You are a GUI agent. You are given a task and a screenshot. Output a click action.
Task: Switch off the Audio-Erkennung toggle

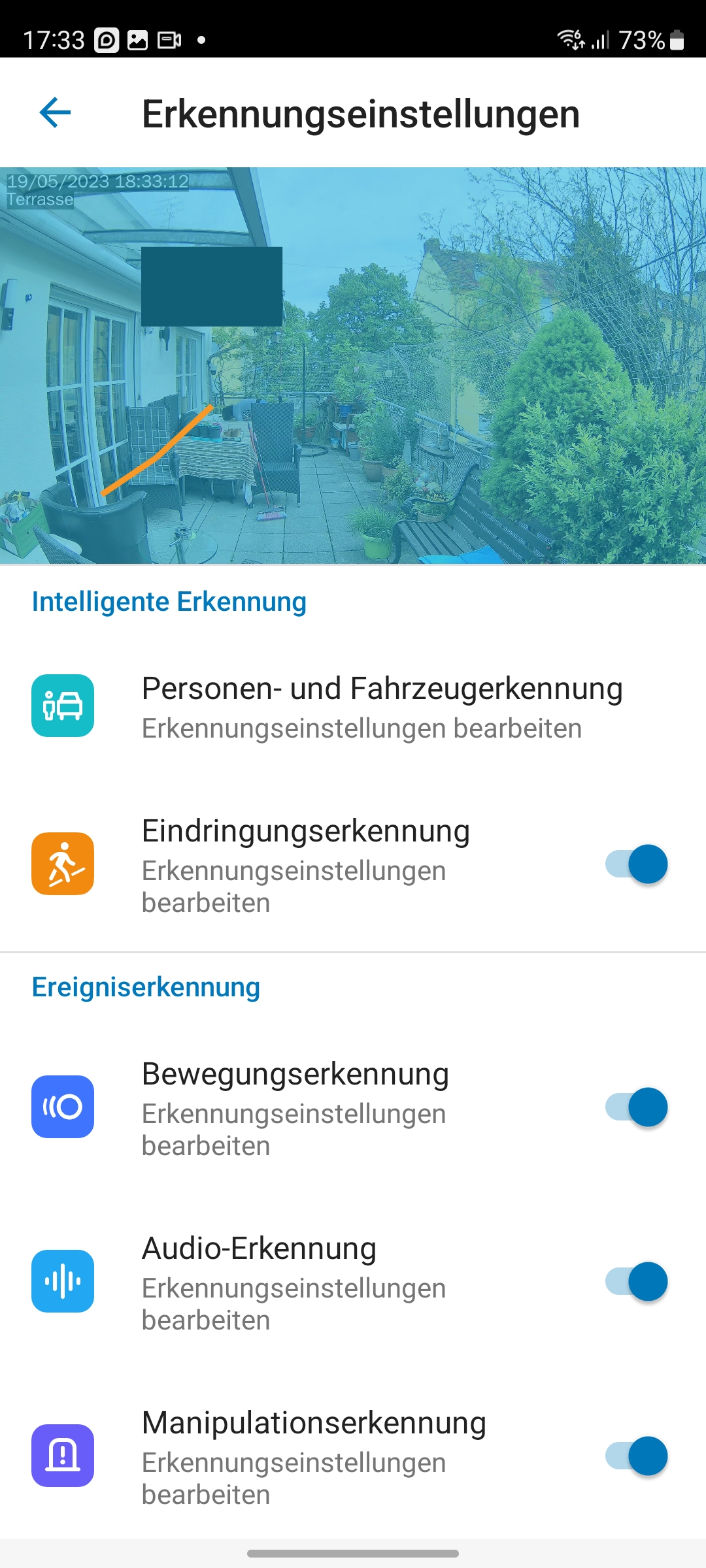[x=637, y=1282]
